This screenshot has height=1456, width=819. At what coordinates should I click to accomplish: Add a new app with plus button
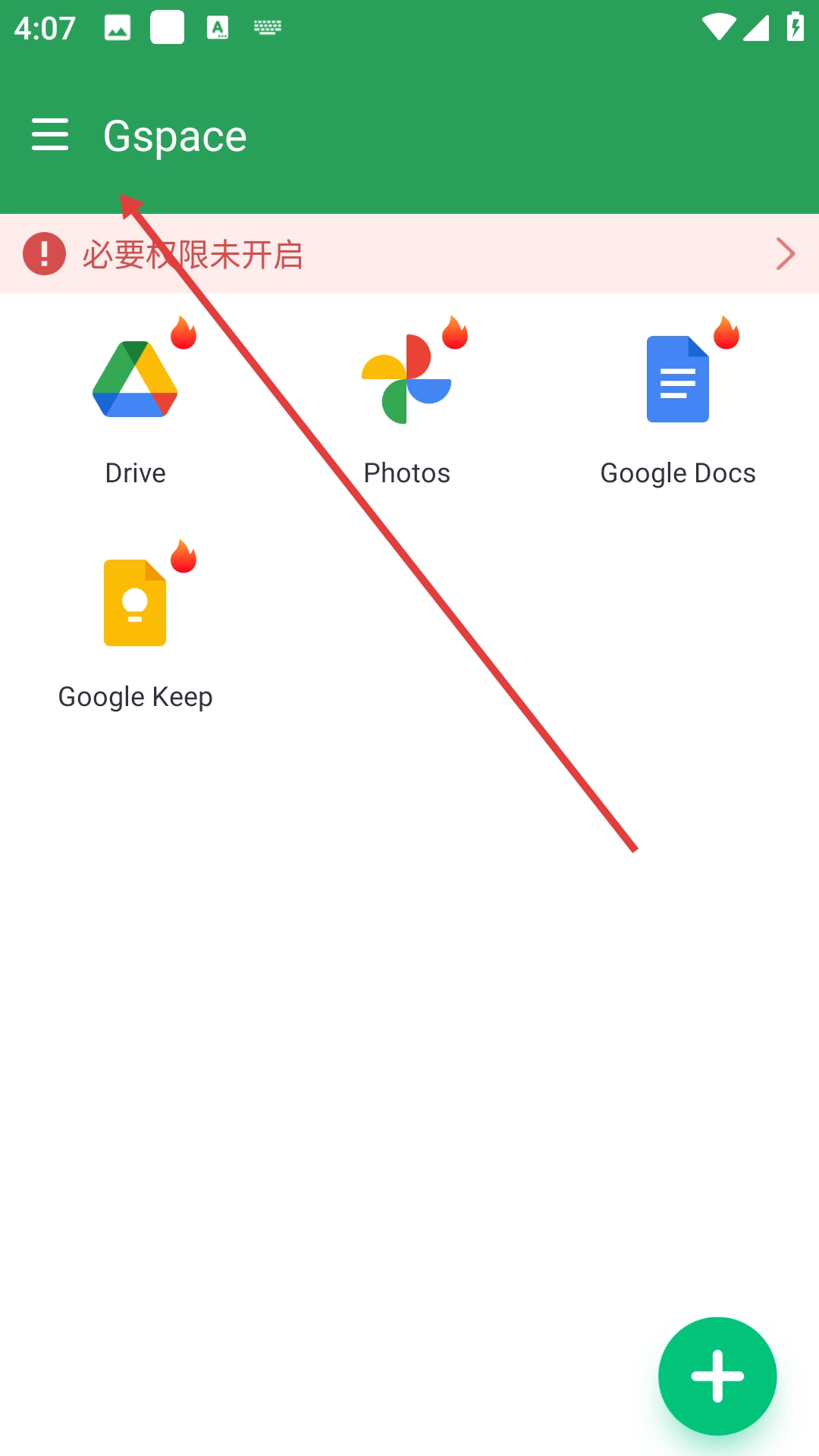[x=717, y=1376]
